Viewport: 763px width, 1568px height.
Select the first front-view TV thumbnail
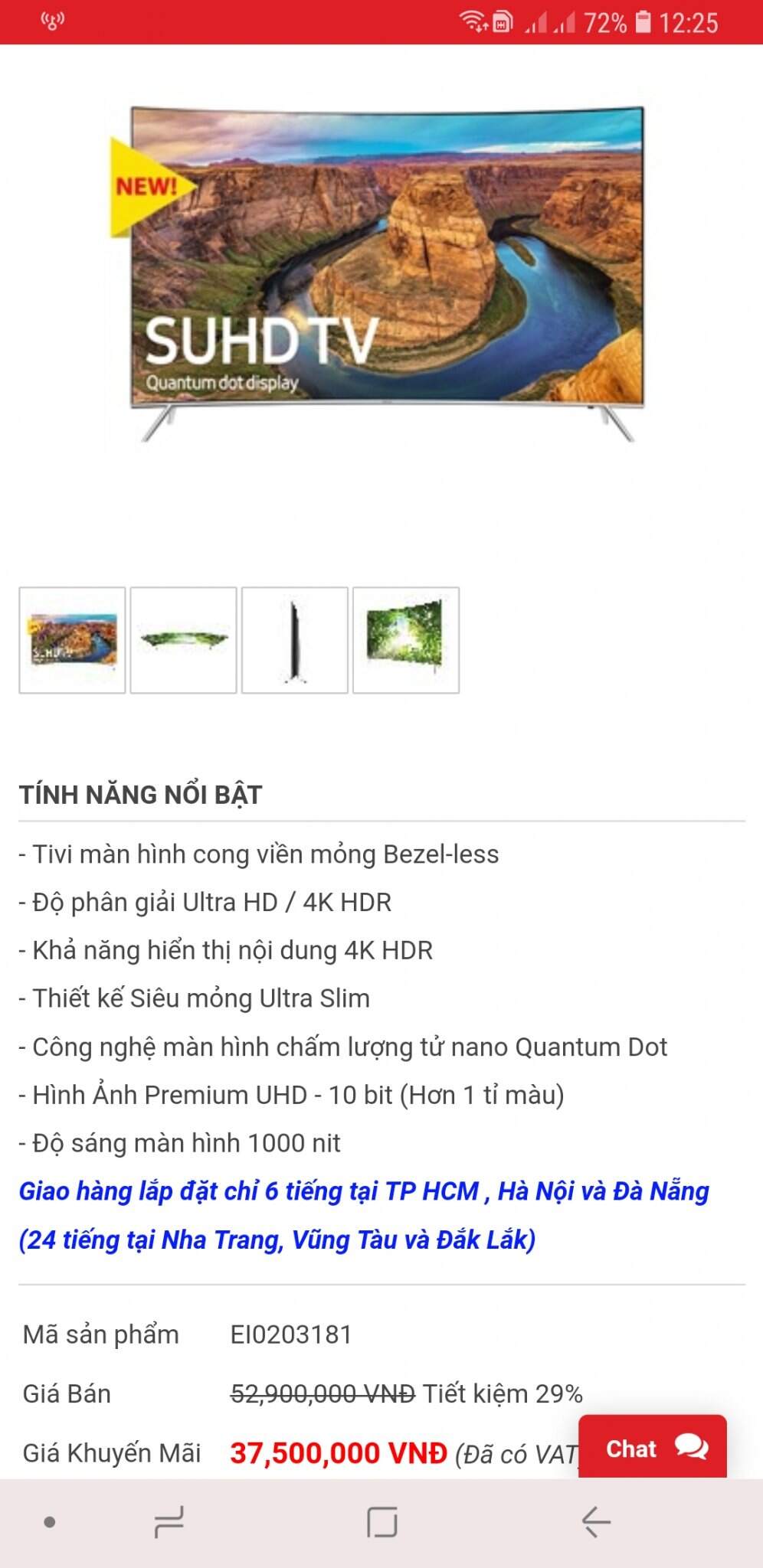pyautogui.click(x=72, y=640)
